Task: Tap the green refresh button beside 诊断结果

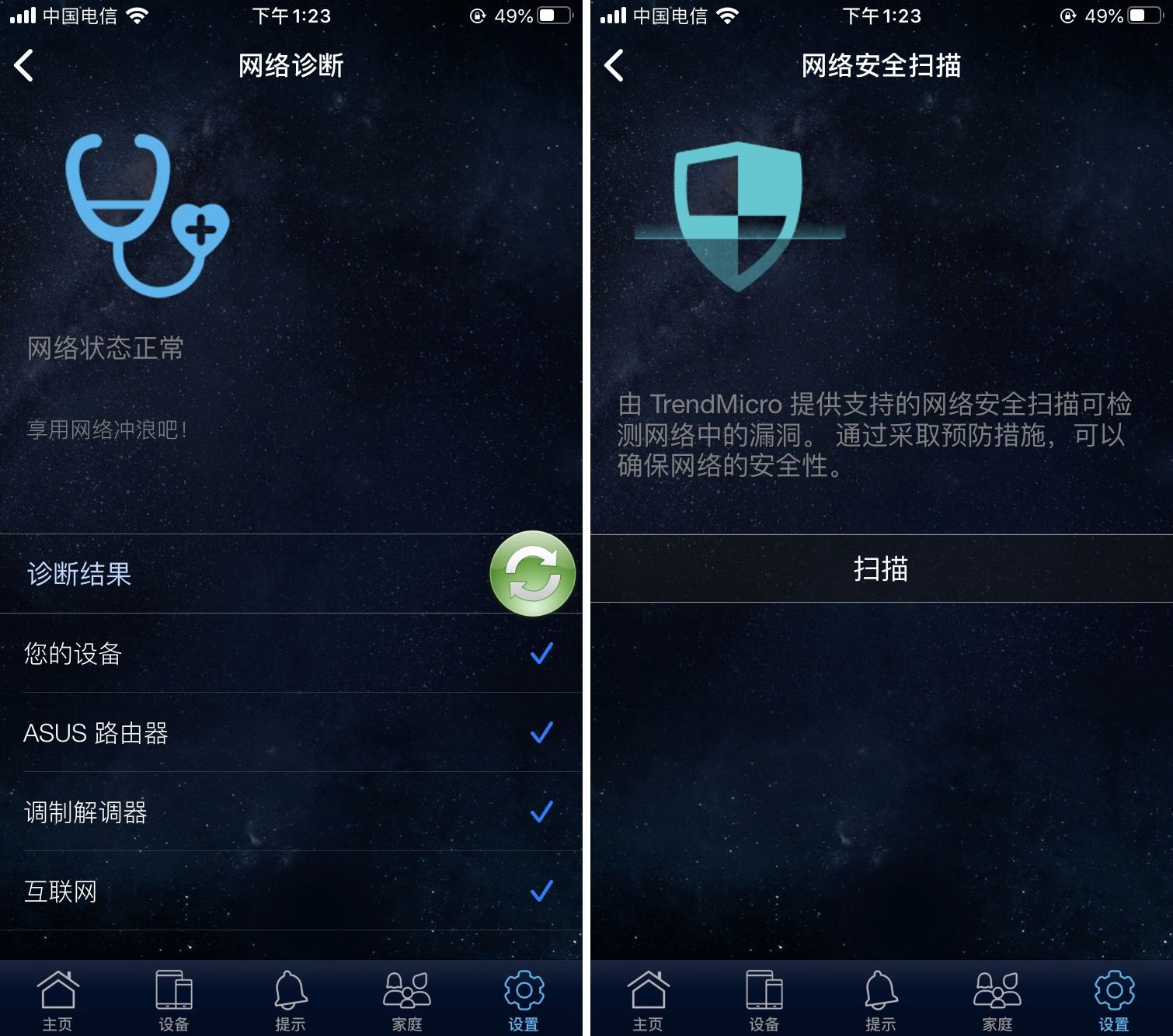Action: click(532, 573)
